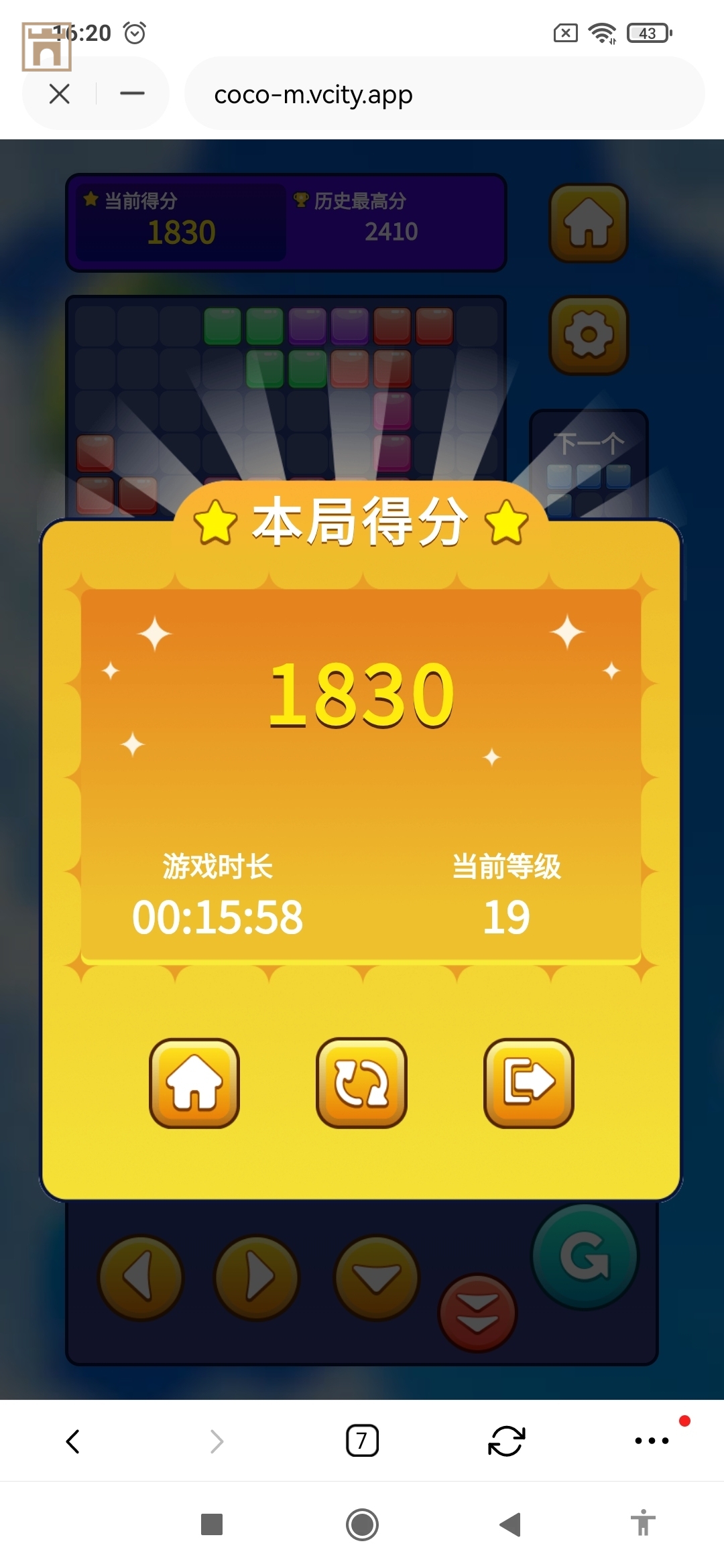The image size is (724, 1568).
Task: Tap the system home button
Action: click(362, 1524)
